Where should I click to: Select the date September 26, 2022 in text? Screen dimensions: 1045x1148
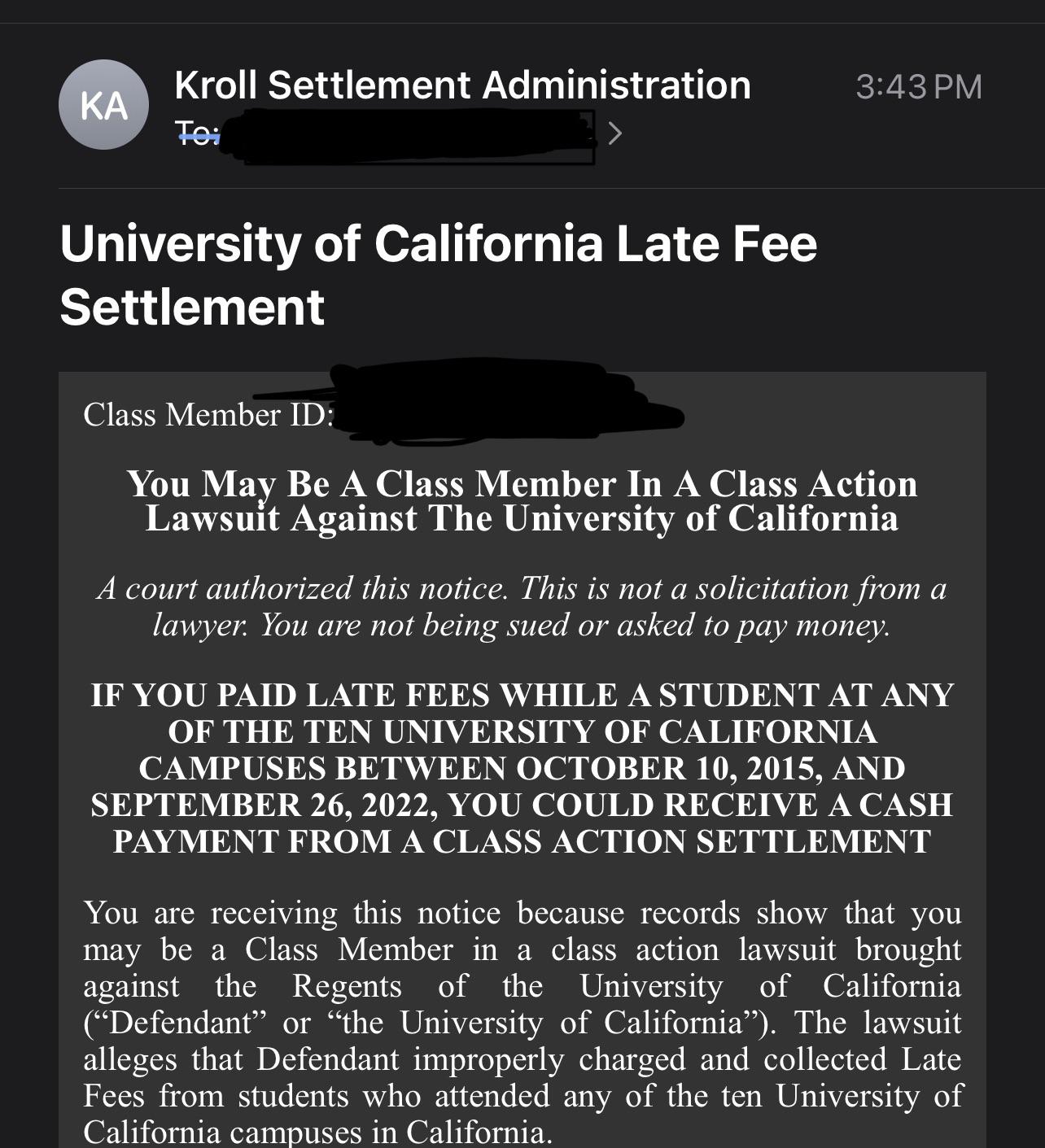pos(277,805)
